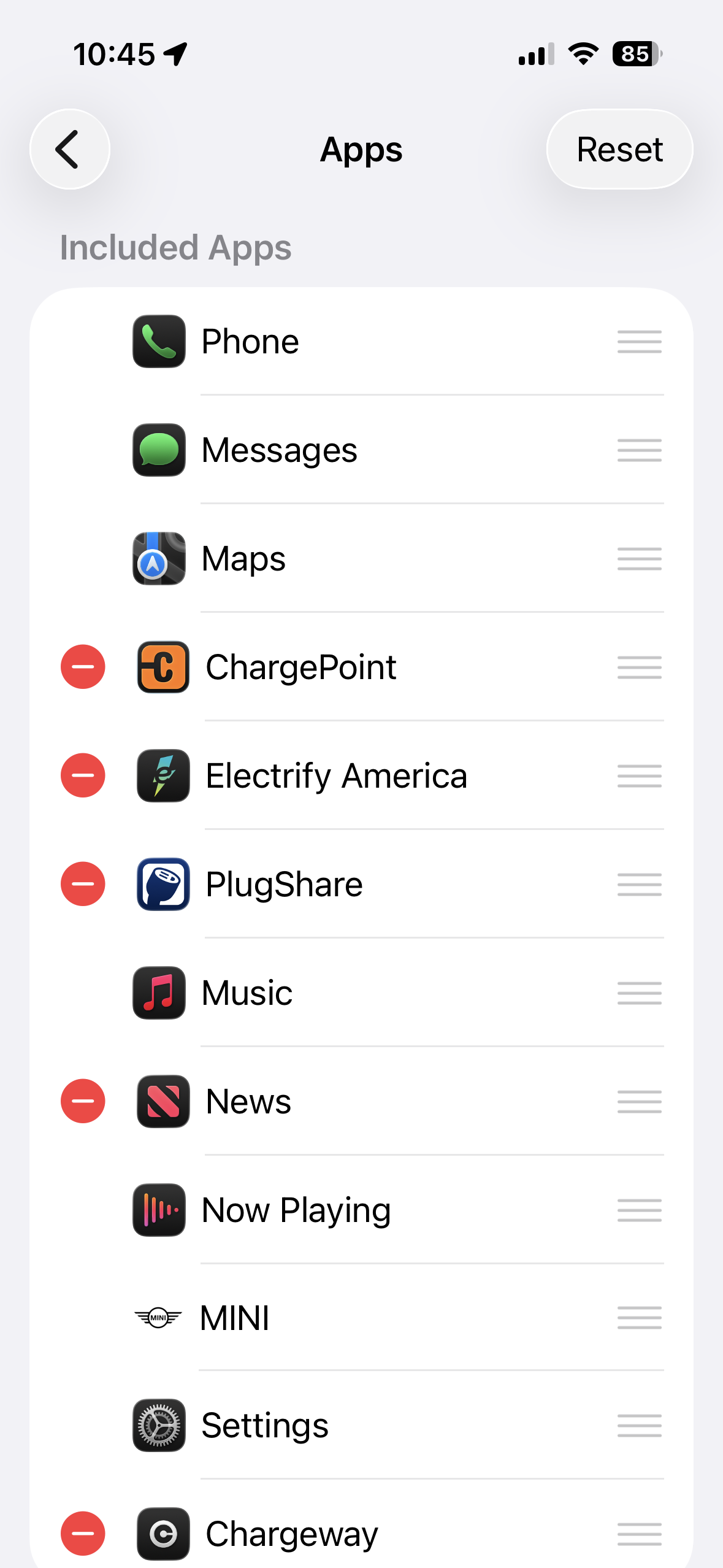Tap the Maps row reorder grip
This screenshot has width=723, height=1568.
point(639,559)
